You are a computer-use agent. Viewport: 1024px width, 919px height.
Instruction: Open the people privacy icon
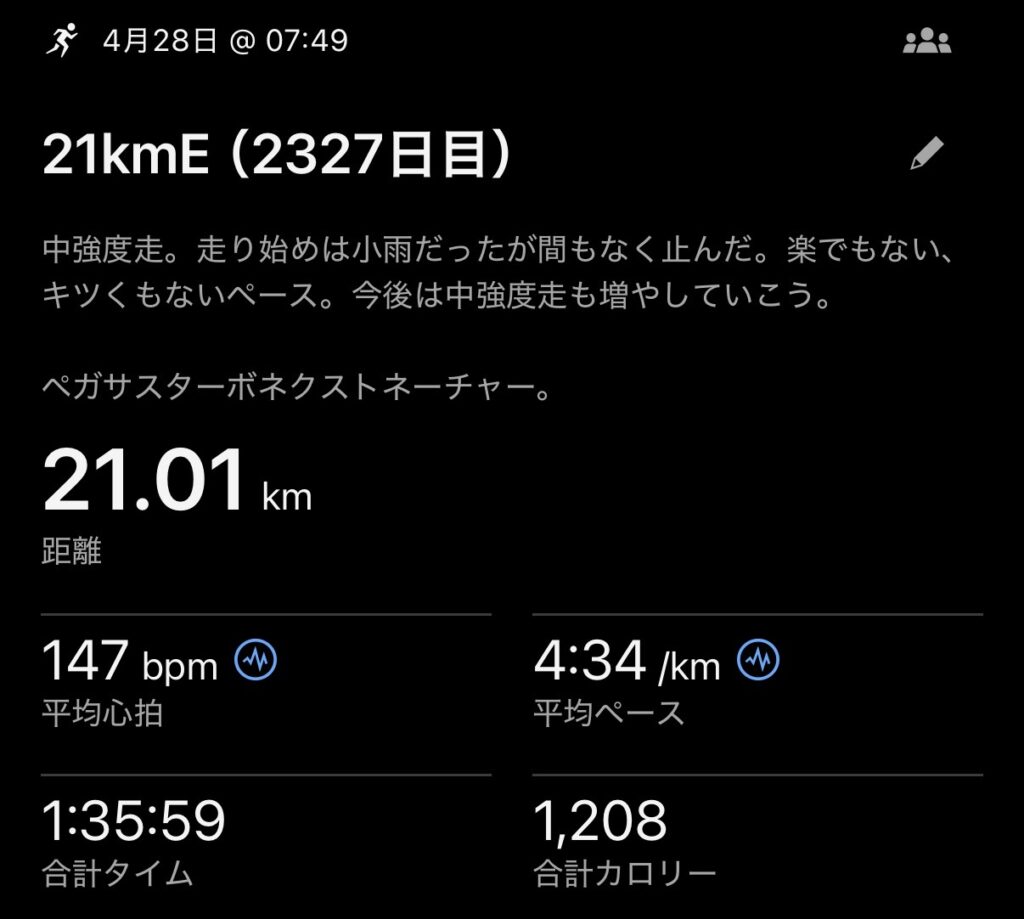[926, 42]
